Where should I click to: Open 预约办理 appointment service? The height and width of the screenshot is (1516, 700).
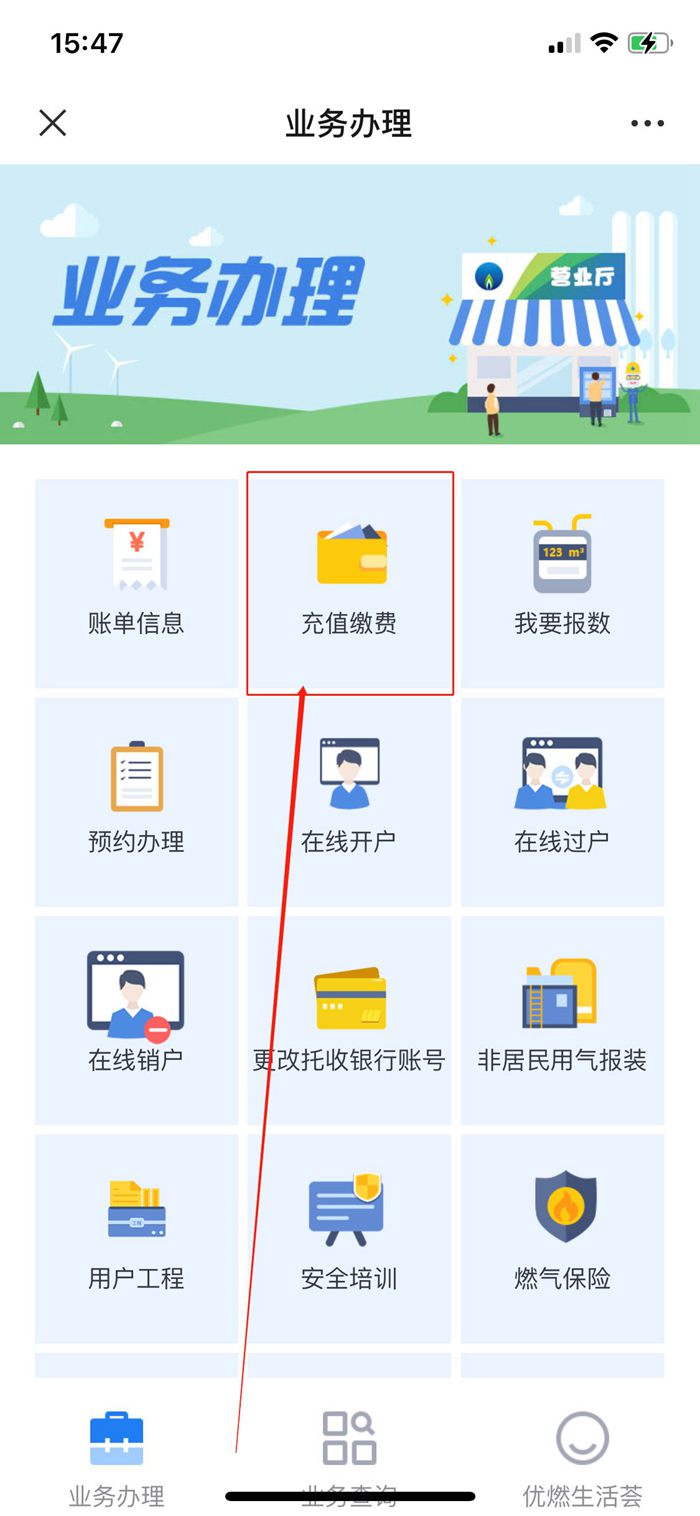point(136,801)
